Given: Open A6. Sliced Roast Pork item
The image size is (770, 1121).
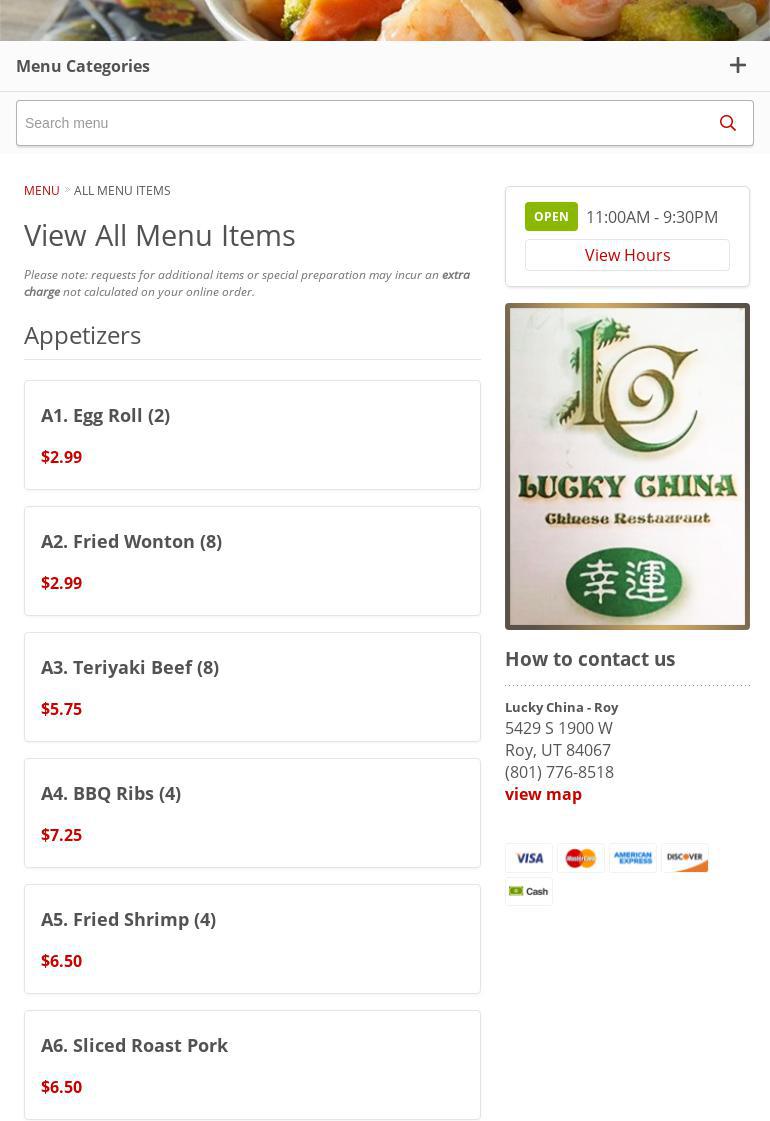Looking at the screenshot, I should click(x=252, y=1064).
